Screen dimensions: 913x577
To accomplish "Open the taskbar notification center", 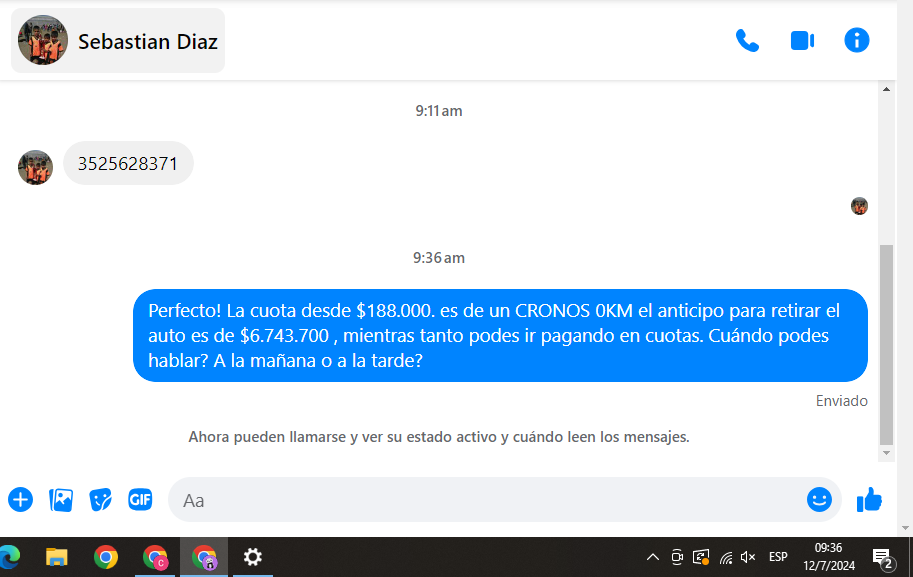I will (x=882, y=557).
